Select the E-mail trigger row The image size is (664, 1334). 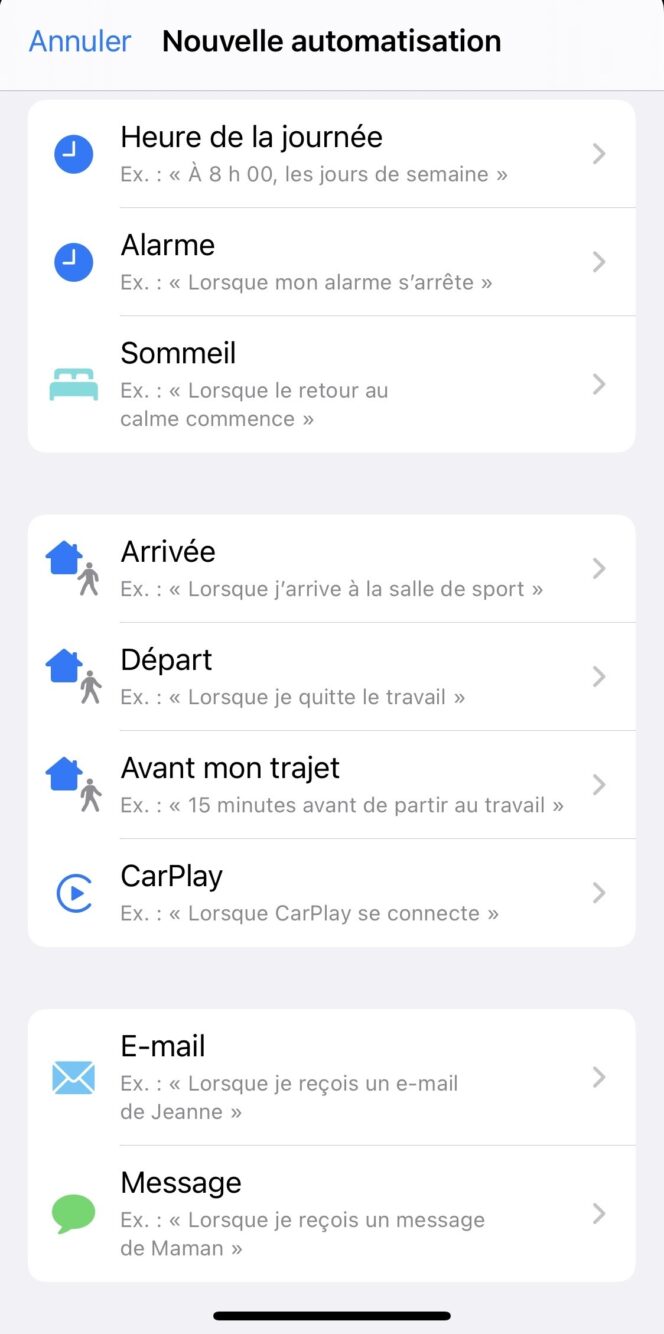click(330, 1077)
